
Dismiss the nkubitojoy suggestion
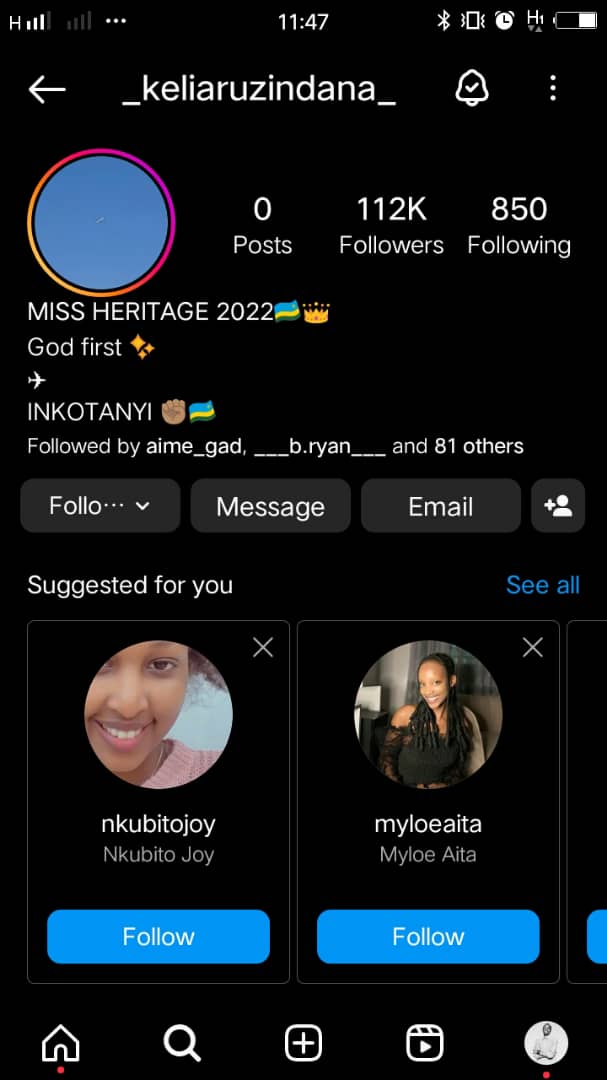click(263, 648)
